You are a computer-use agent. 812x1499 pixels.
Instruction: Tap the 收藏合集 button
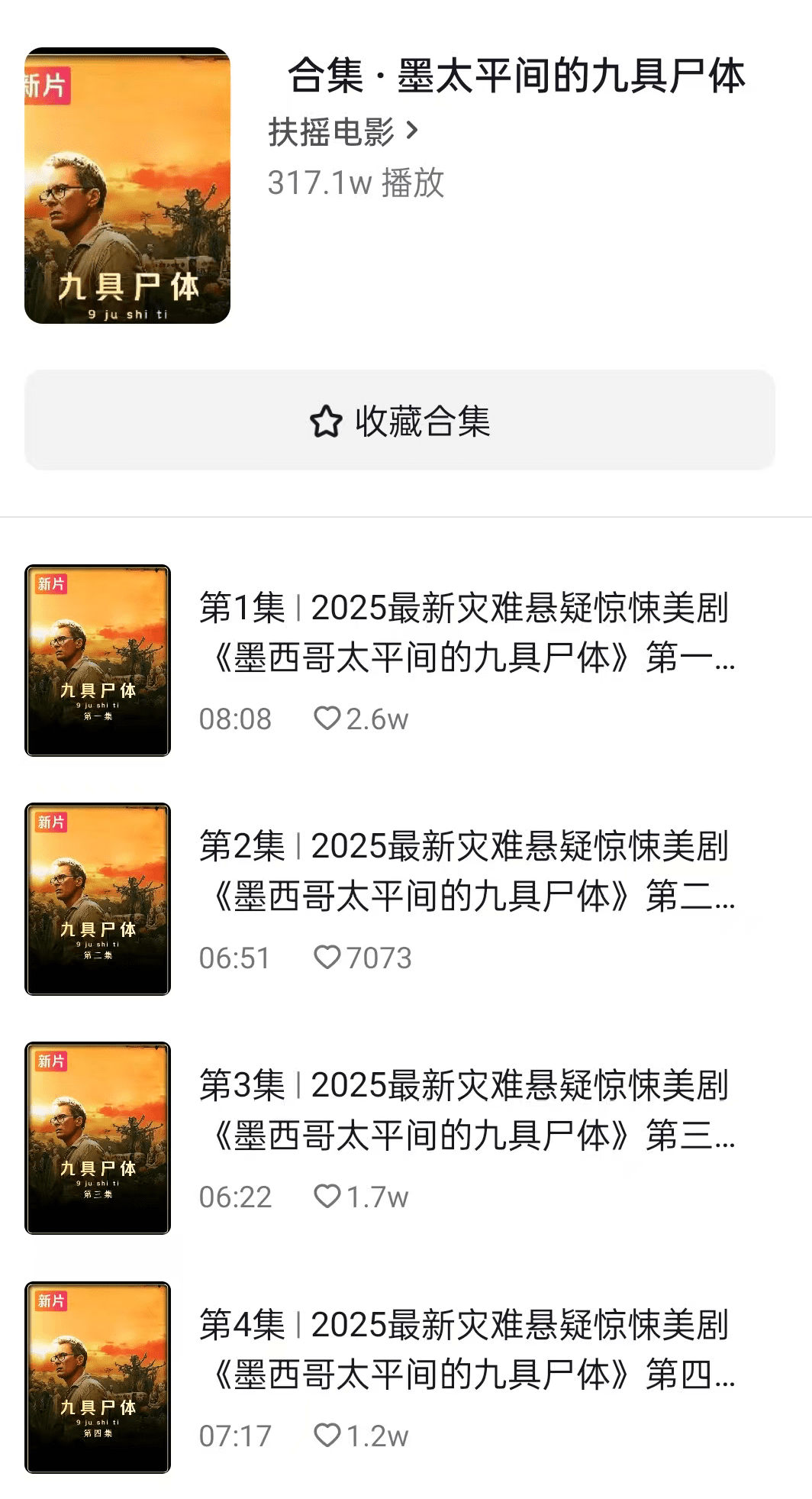coord(400,421)
